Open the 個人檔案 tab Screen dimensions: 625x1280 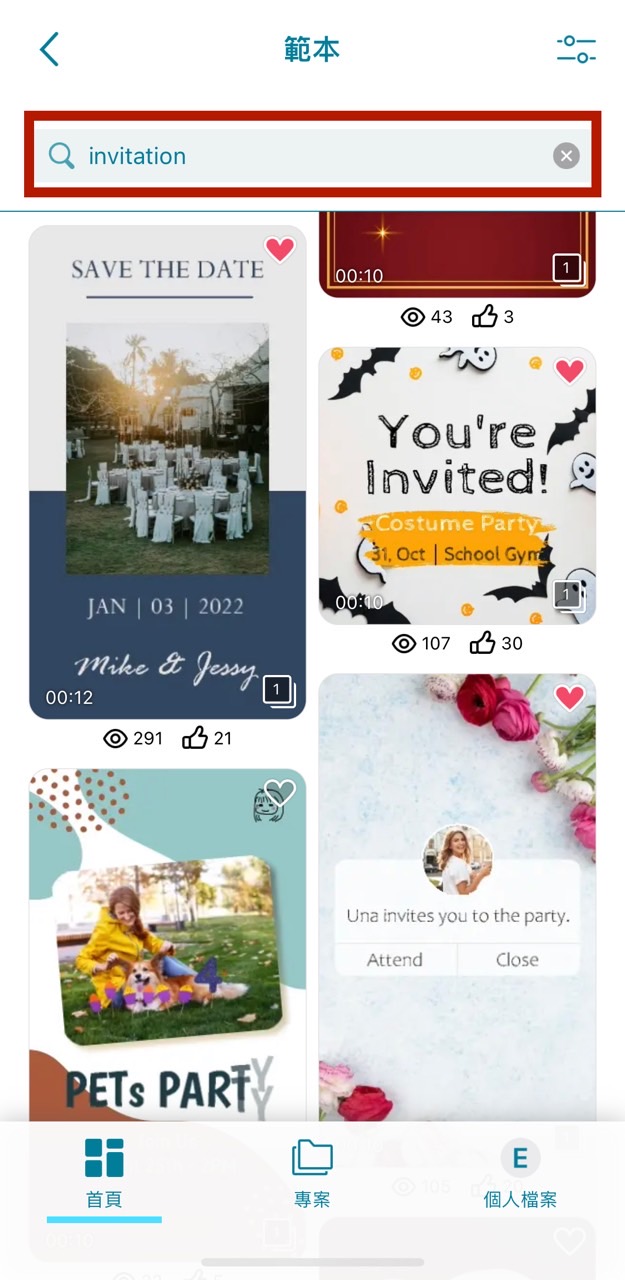point(520,1172)
